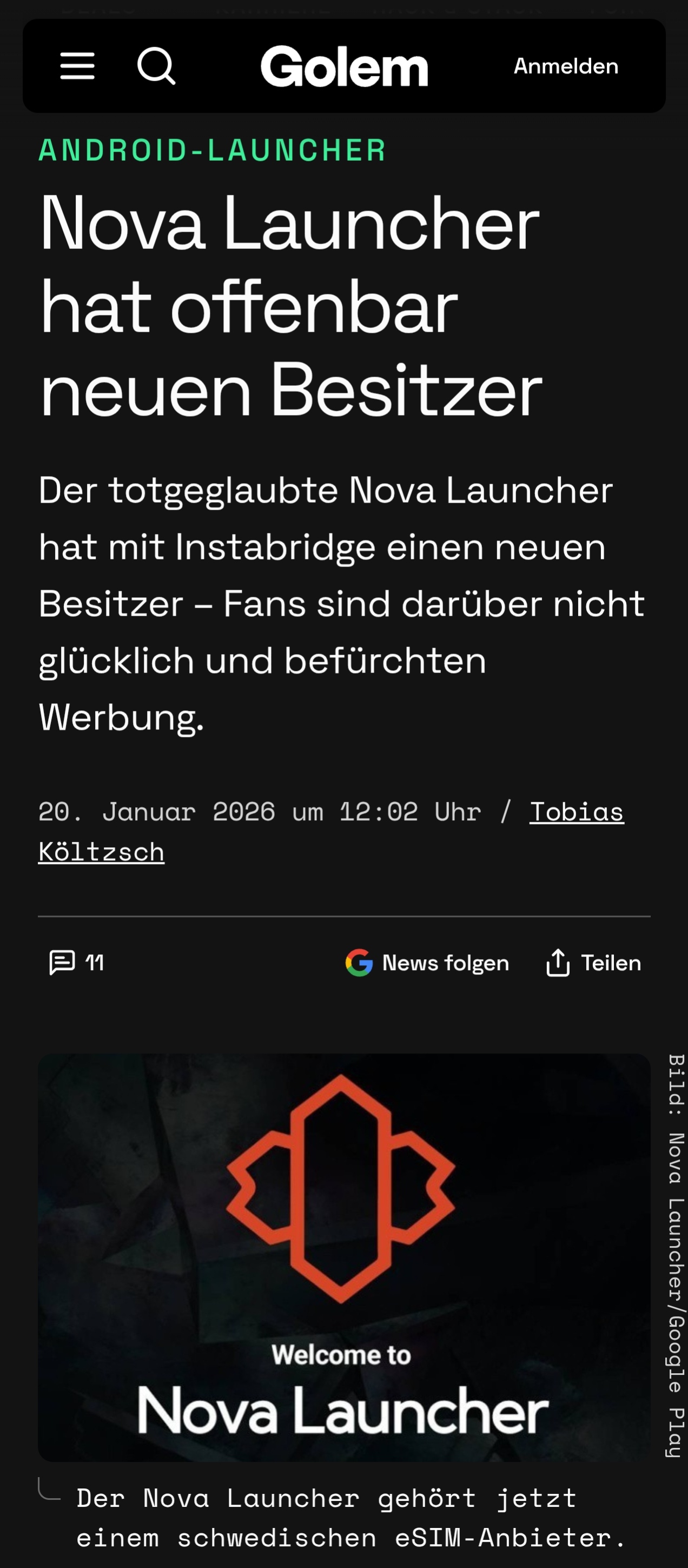Open the hamburger navigation menu
Screen dimensions: 688x1568
[77, 66]
